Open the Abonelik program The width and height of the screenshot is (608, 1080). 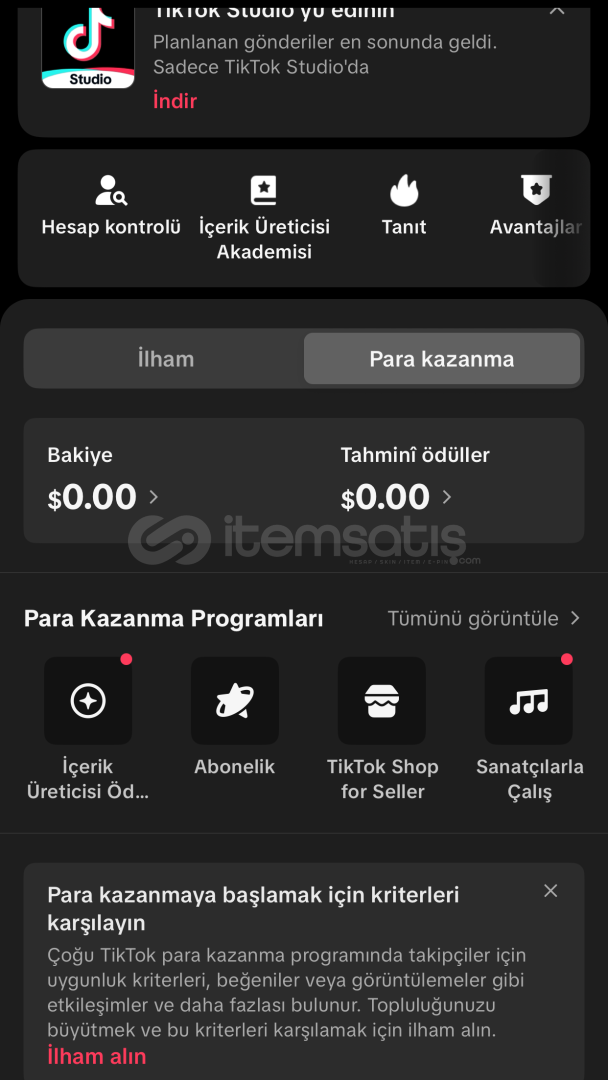click(235, 717)
